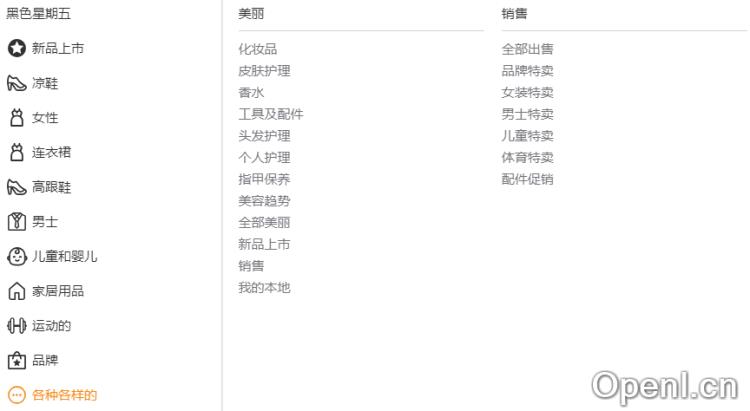View 全部美丽 products
Viewport: 750px width, 411px height.
click(264, 222)
